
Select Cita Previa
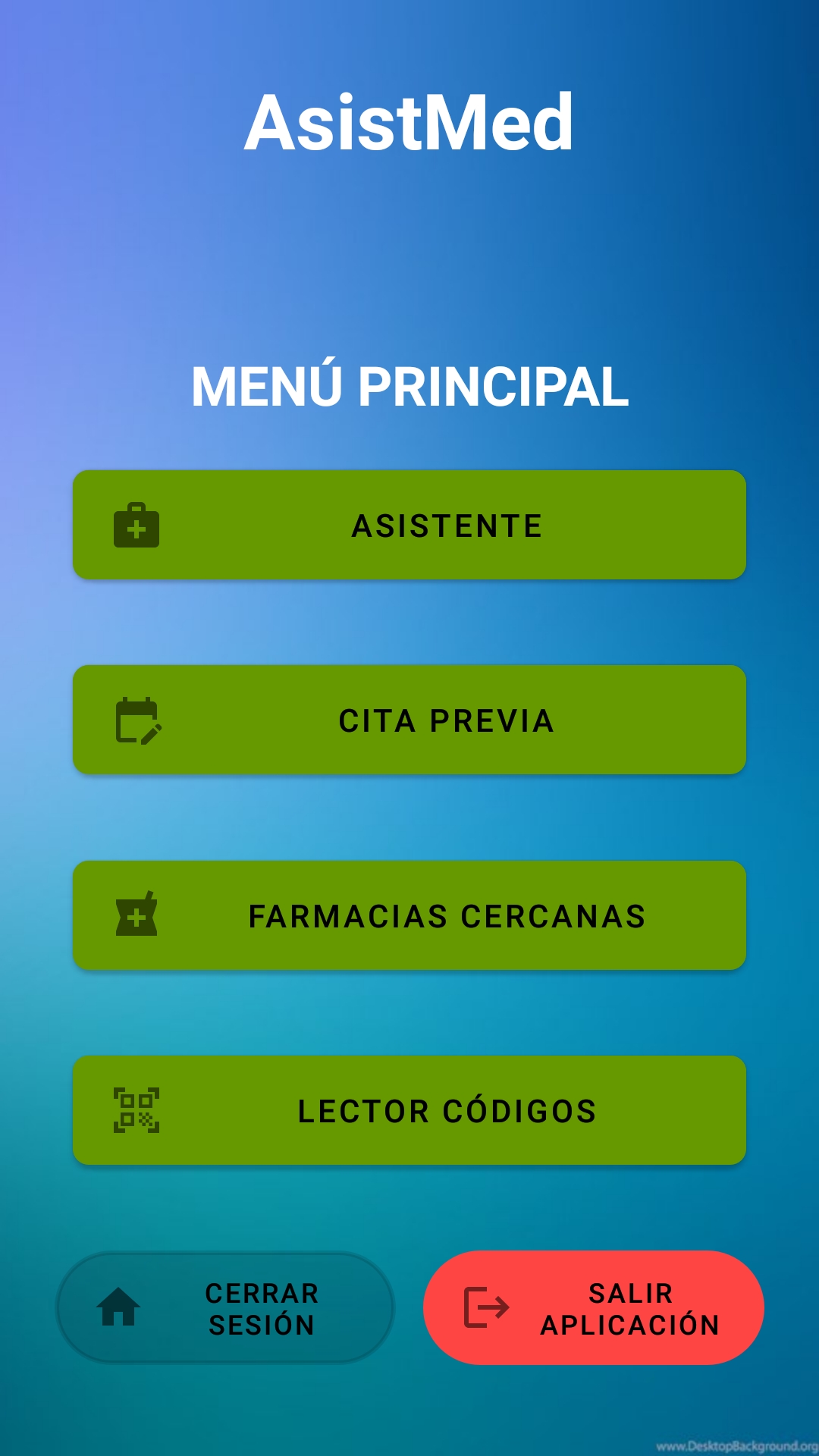[x=409, y=720]
